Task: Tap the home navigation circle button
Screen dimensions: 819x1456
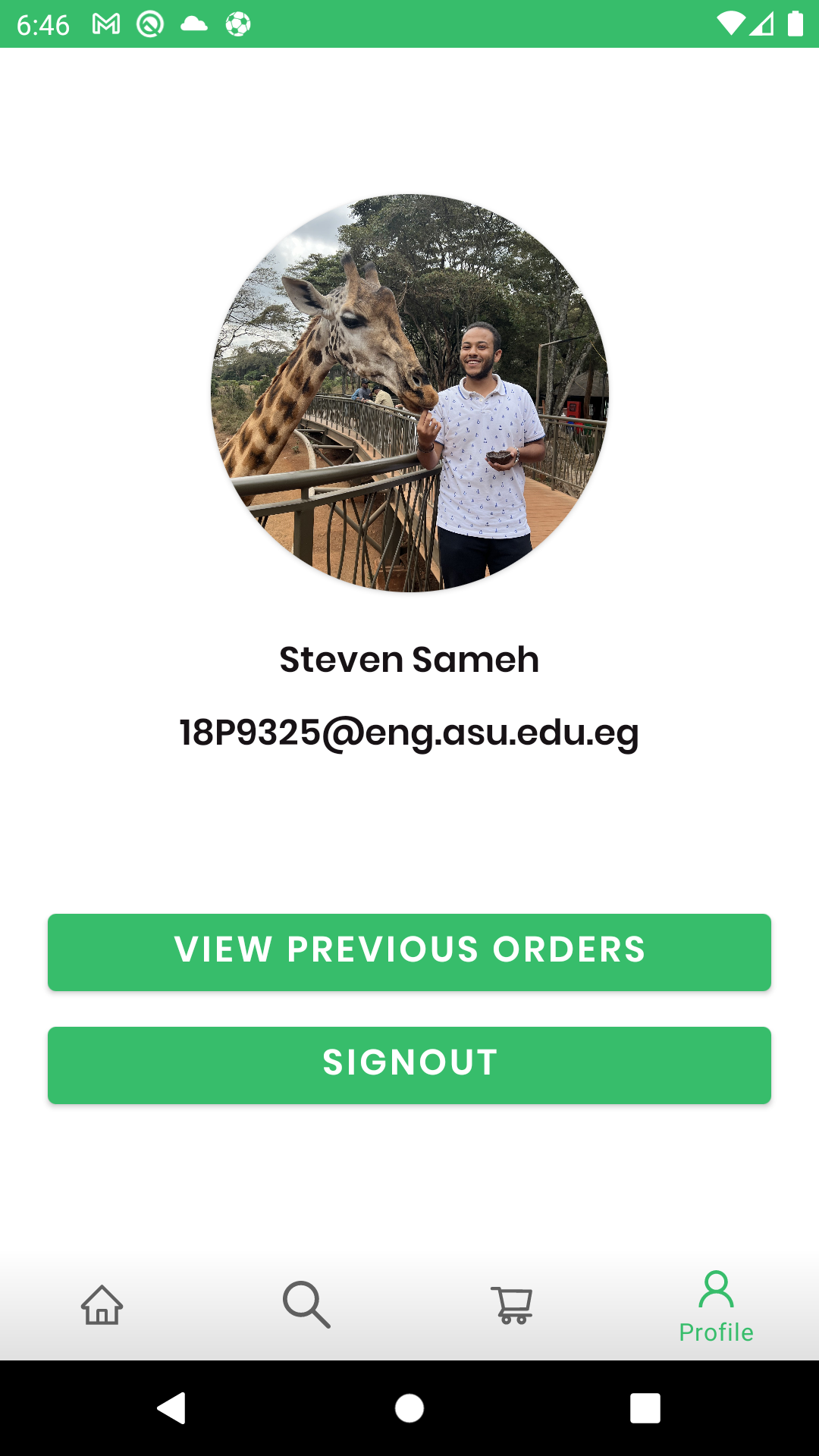Action: point(409,1409)
